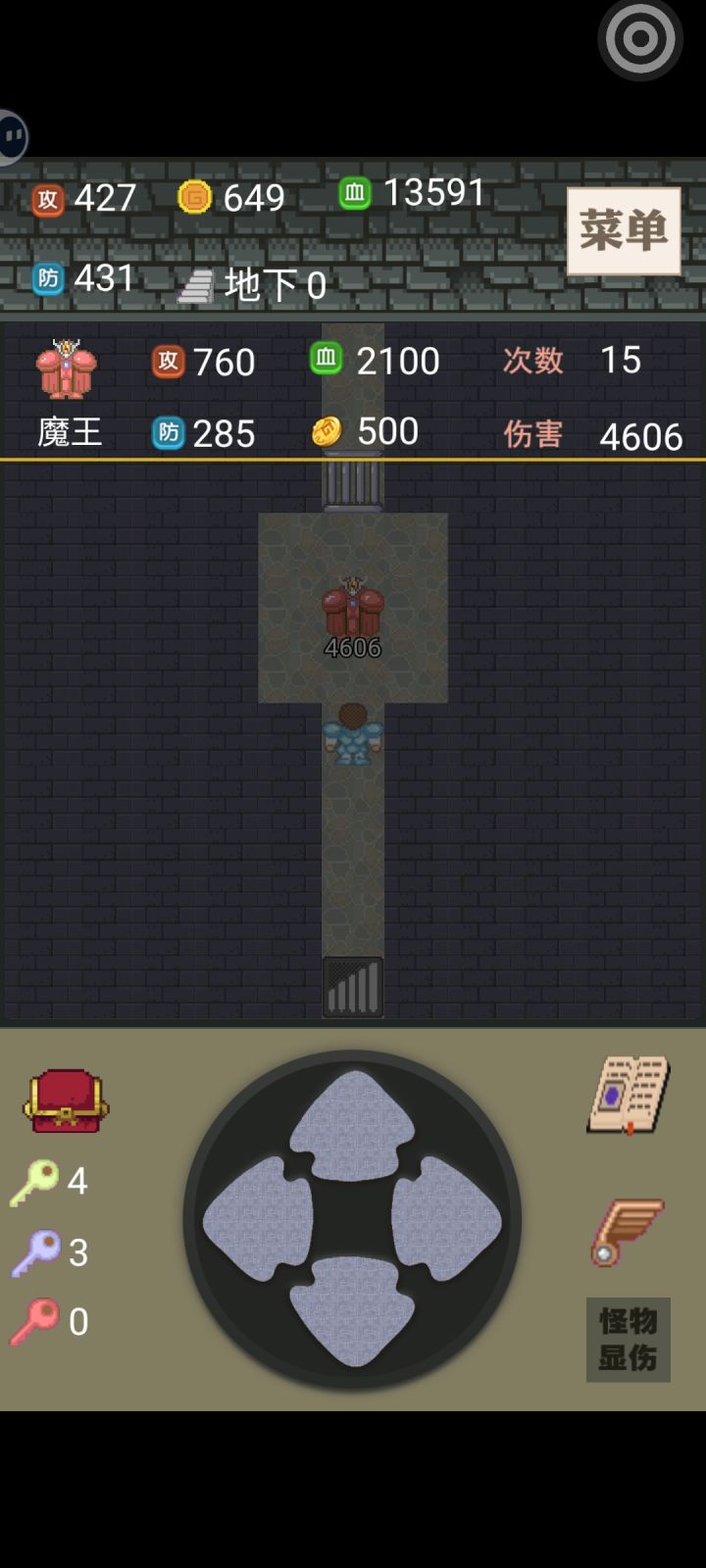
Task: Open the monster handbook journal
Action: (631, 1096)
